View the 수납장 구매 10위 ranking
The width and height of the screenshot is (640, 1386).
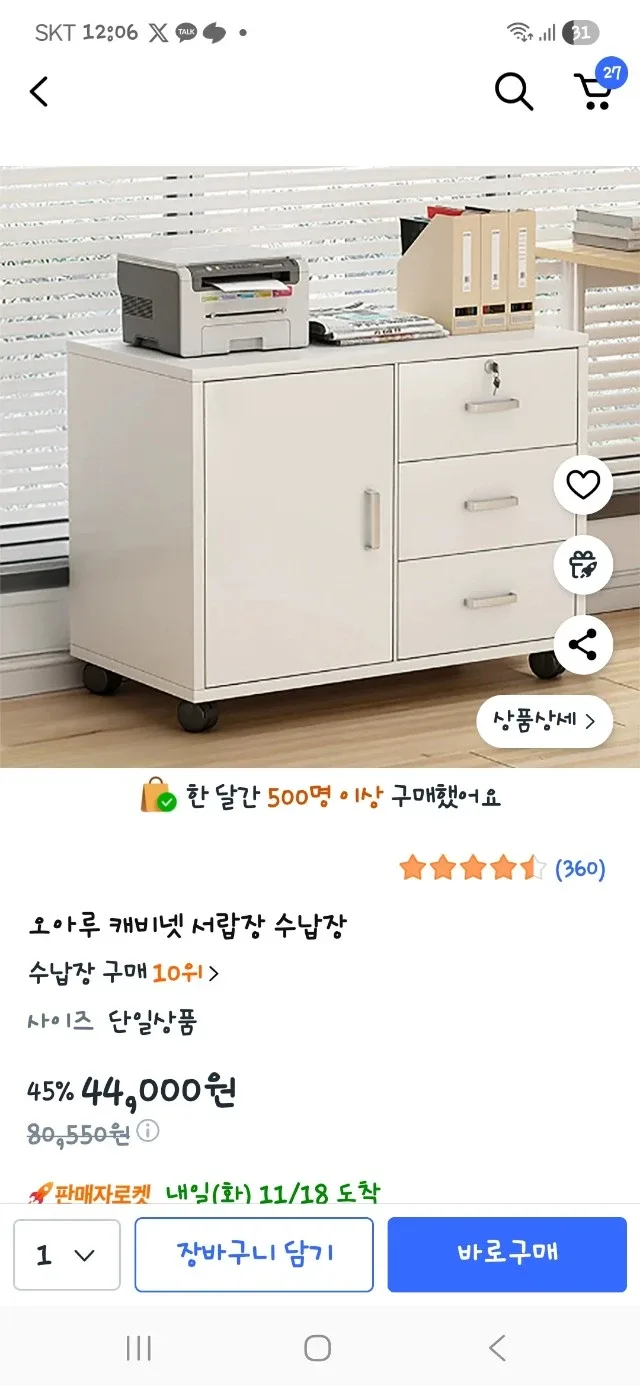point(124,971)
